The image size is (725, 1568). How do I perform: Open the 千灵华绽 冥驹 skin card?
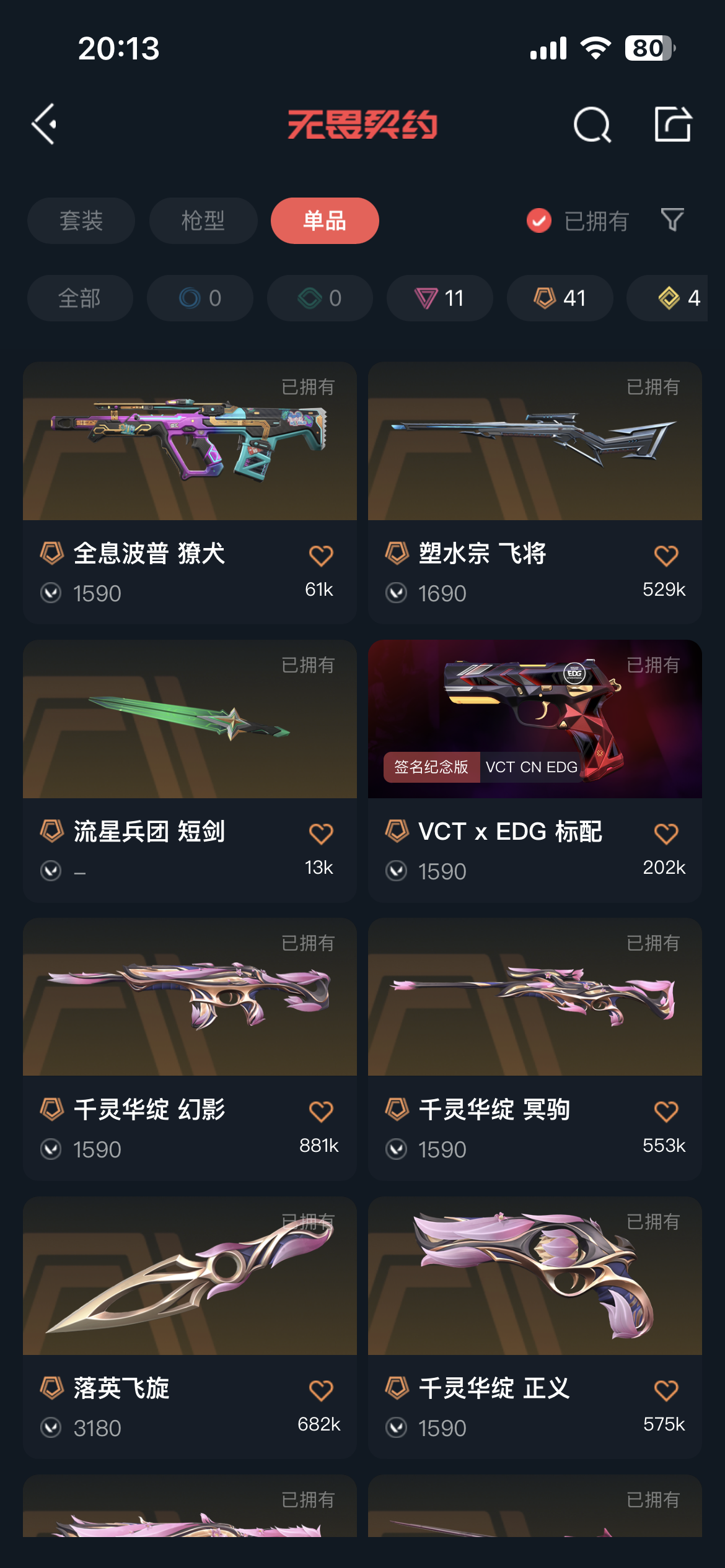coord(535,1028)
